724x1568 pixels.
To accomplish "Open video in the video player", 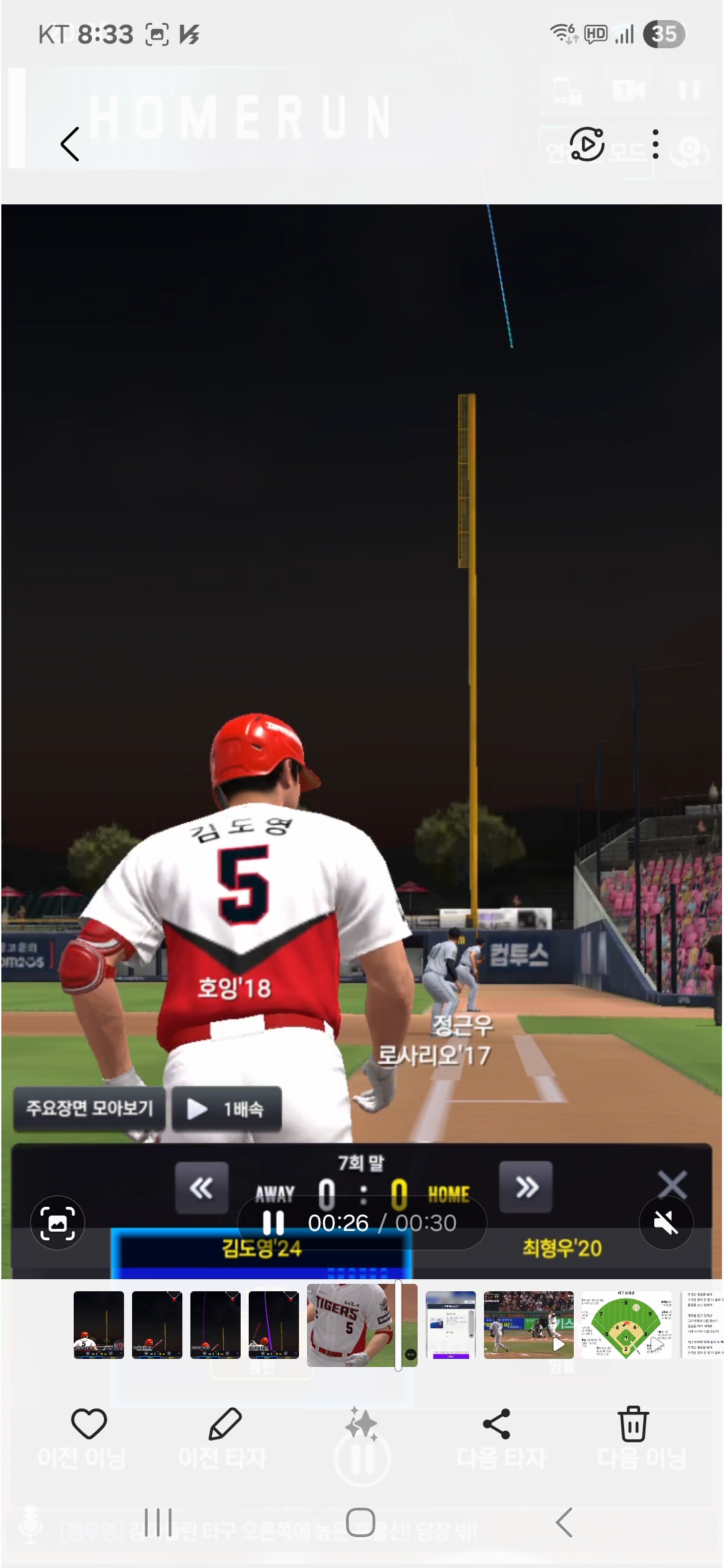I will [587, 144].
